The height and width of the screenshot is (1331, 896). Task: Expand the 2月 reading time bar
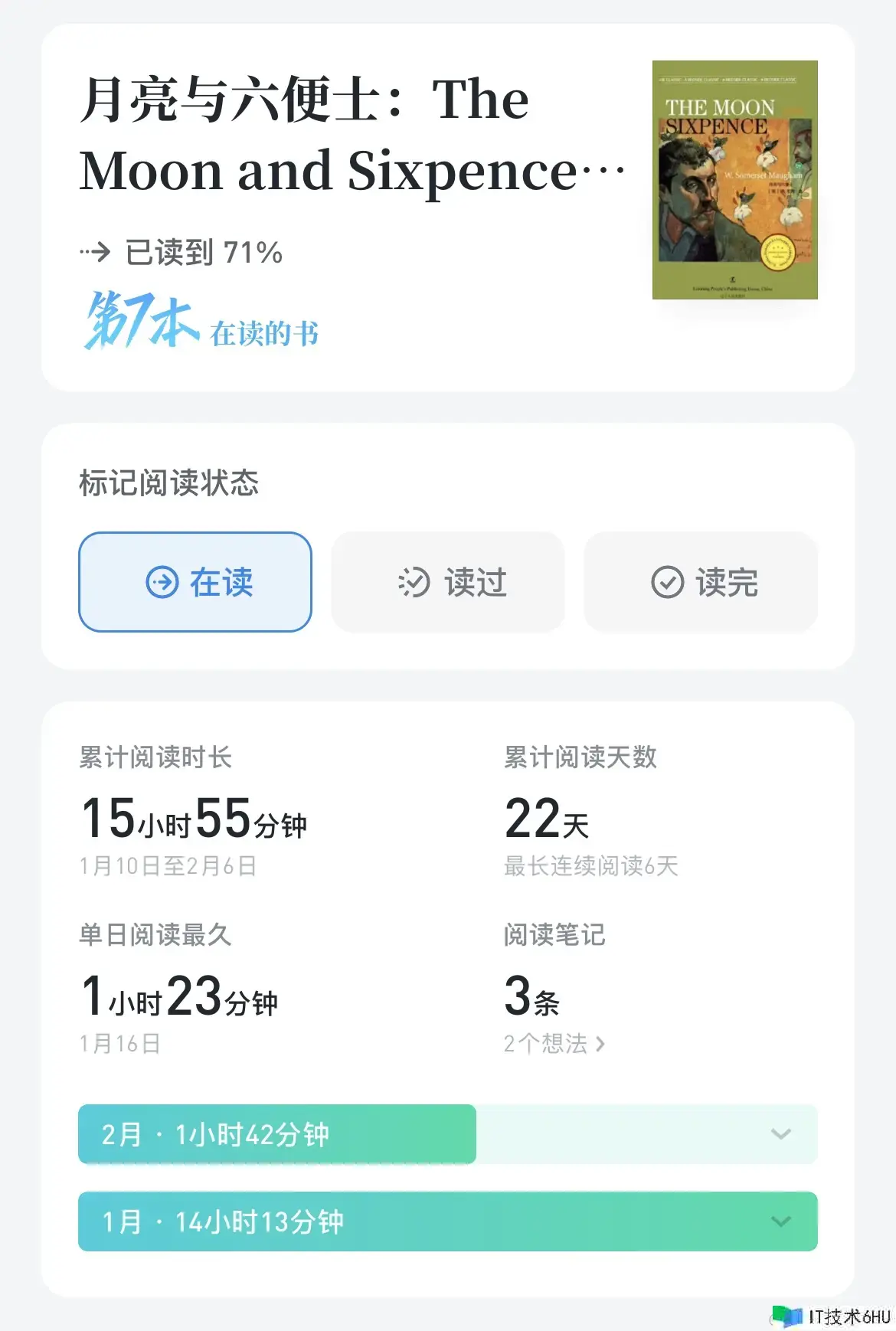[x=780, y=1134]
